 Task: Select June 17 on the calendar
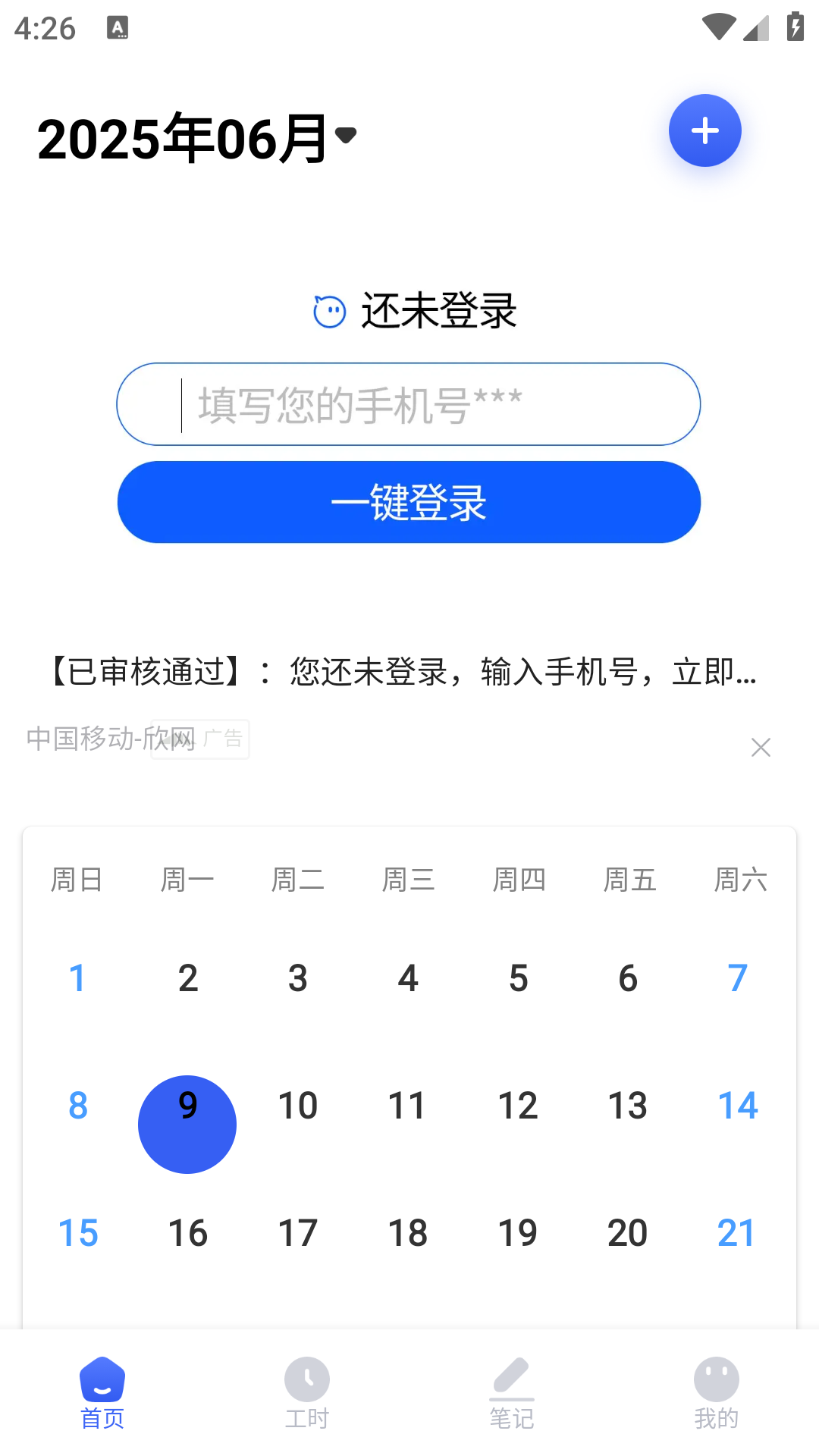pos(297,1233)
